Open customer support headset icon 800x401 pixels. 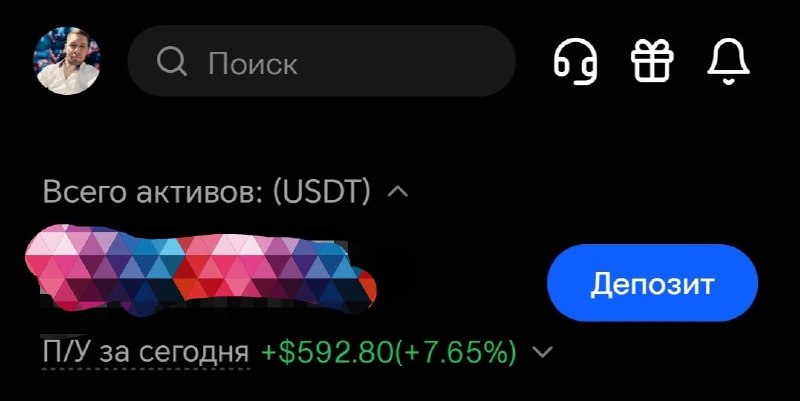click(x=576, y=61)
